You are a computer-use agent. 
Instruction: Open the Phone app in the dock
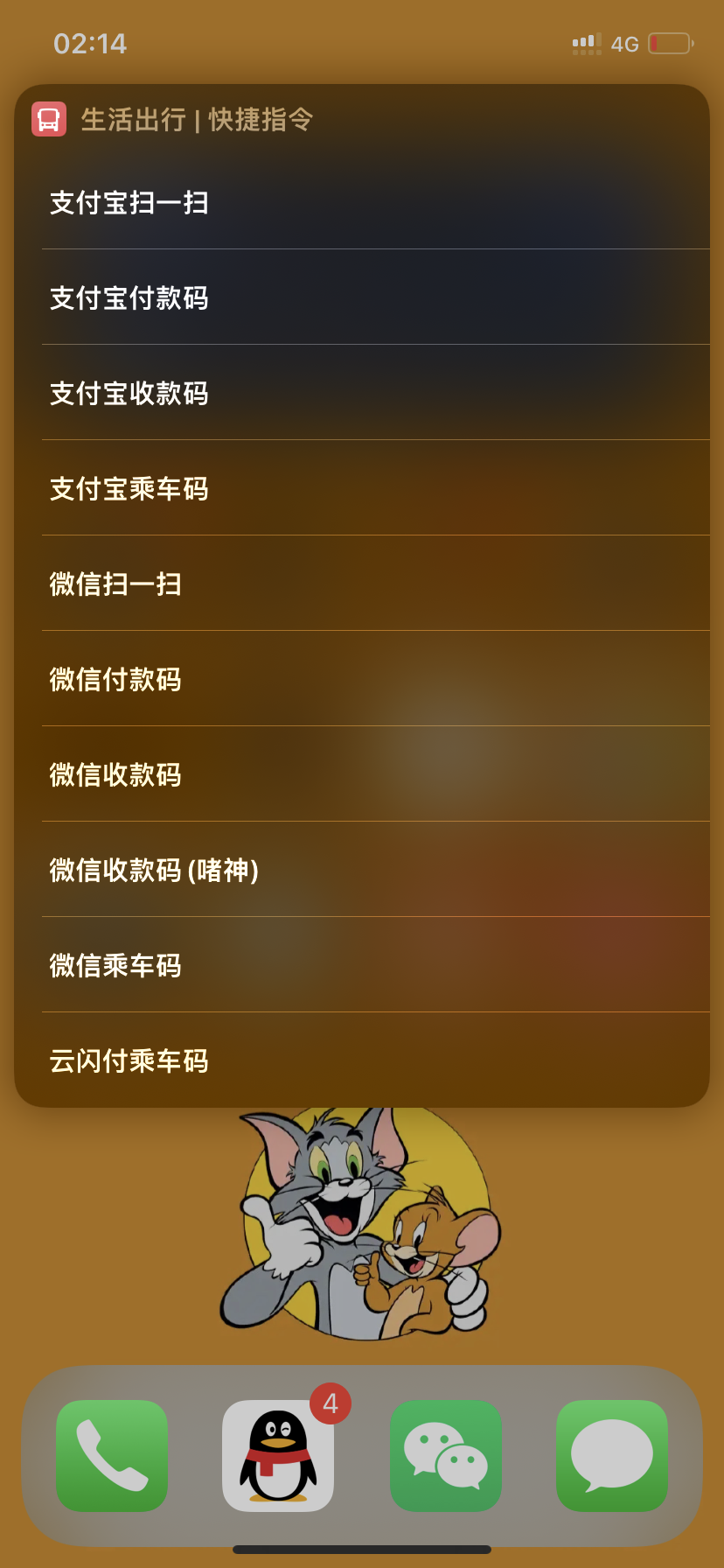pyautogui.click(x=112, y=1455)
